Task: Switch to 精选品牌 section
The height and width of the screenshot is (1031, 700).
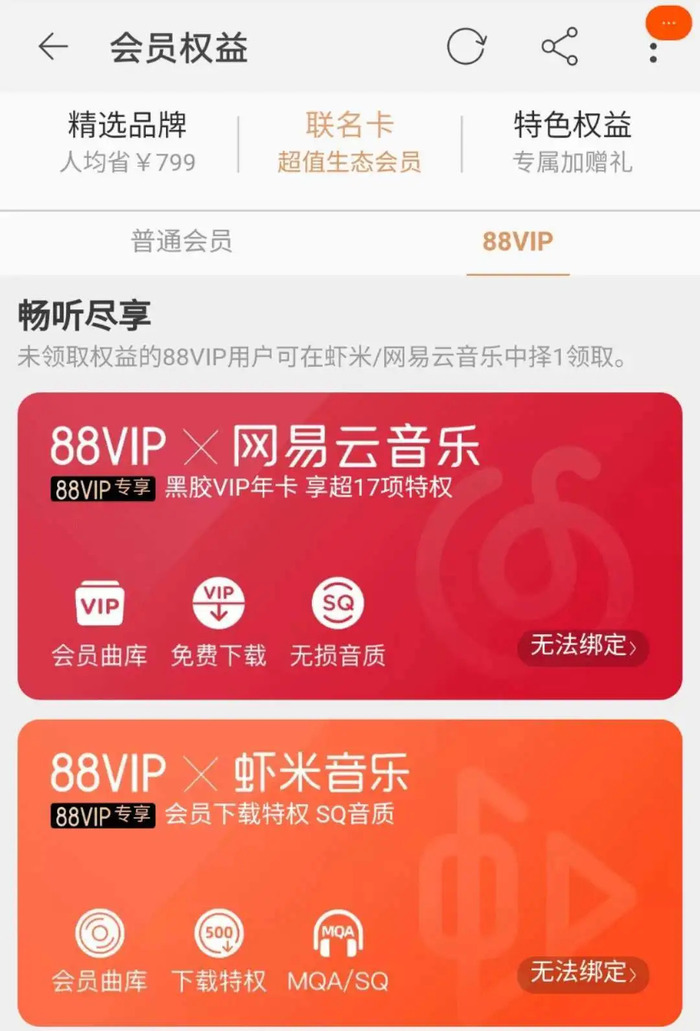Action: [x=127, y=143]
